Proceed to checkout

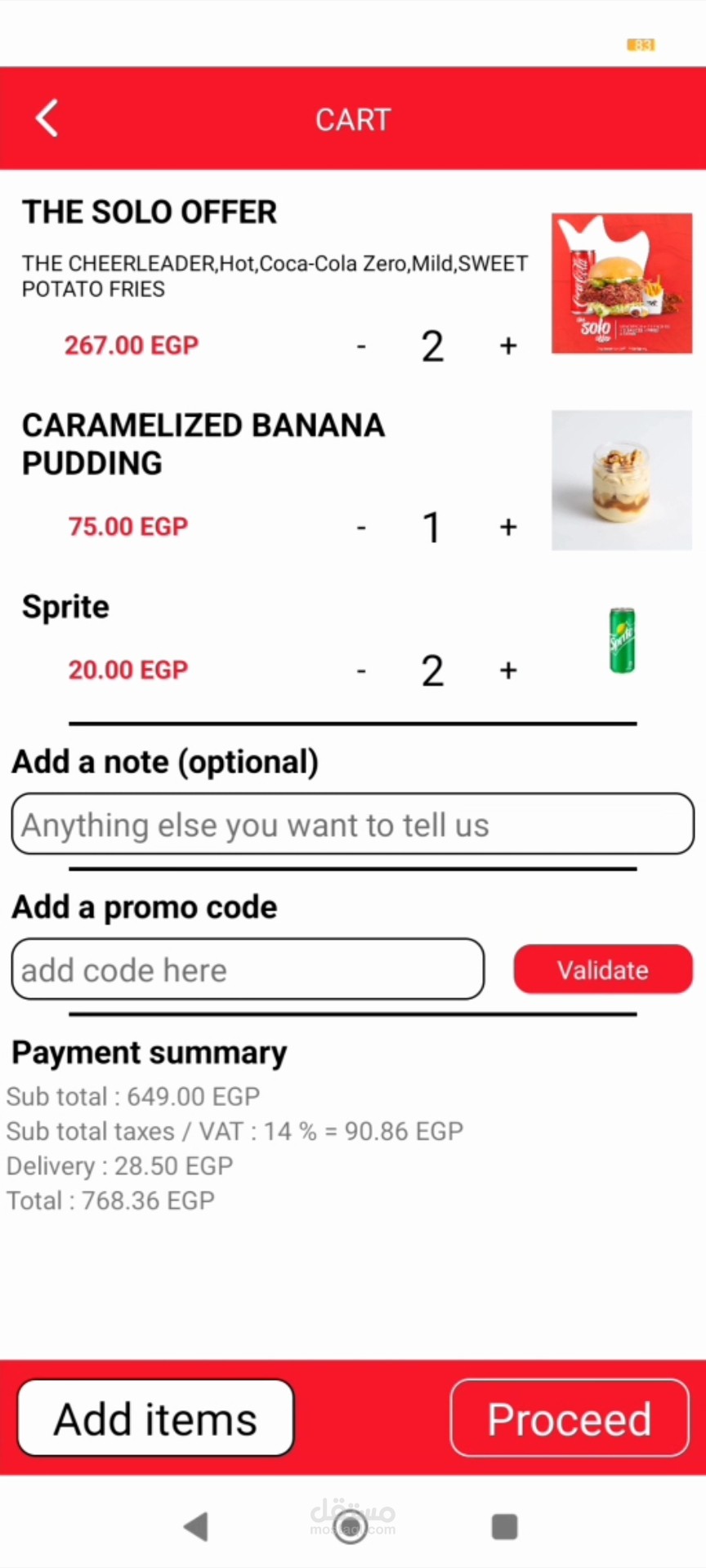coord(570,1419)
